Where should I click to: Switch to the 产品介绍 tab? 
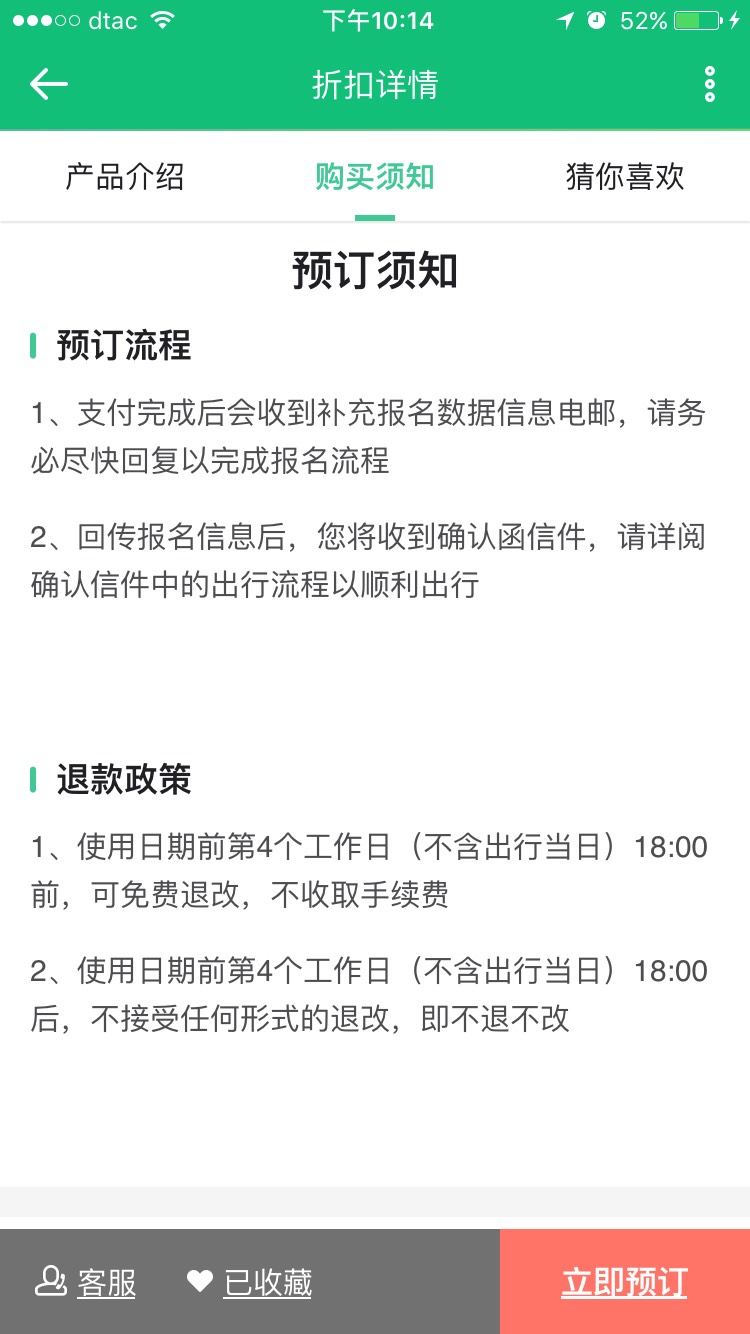click(x=125, y=177)
